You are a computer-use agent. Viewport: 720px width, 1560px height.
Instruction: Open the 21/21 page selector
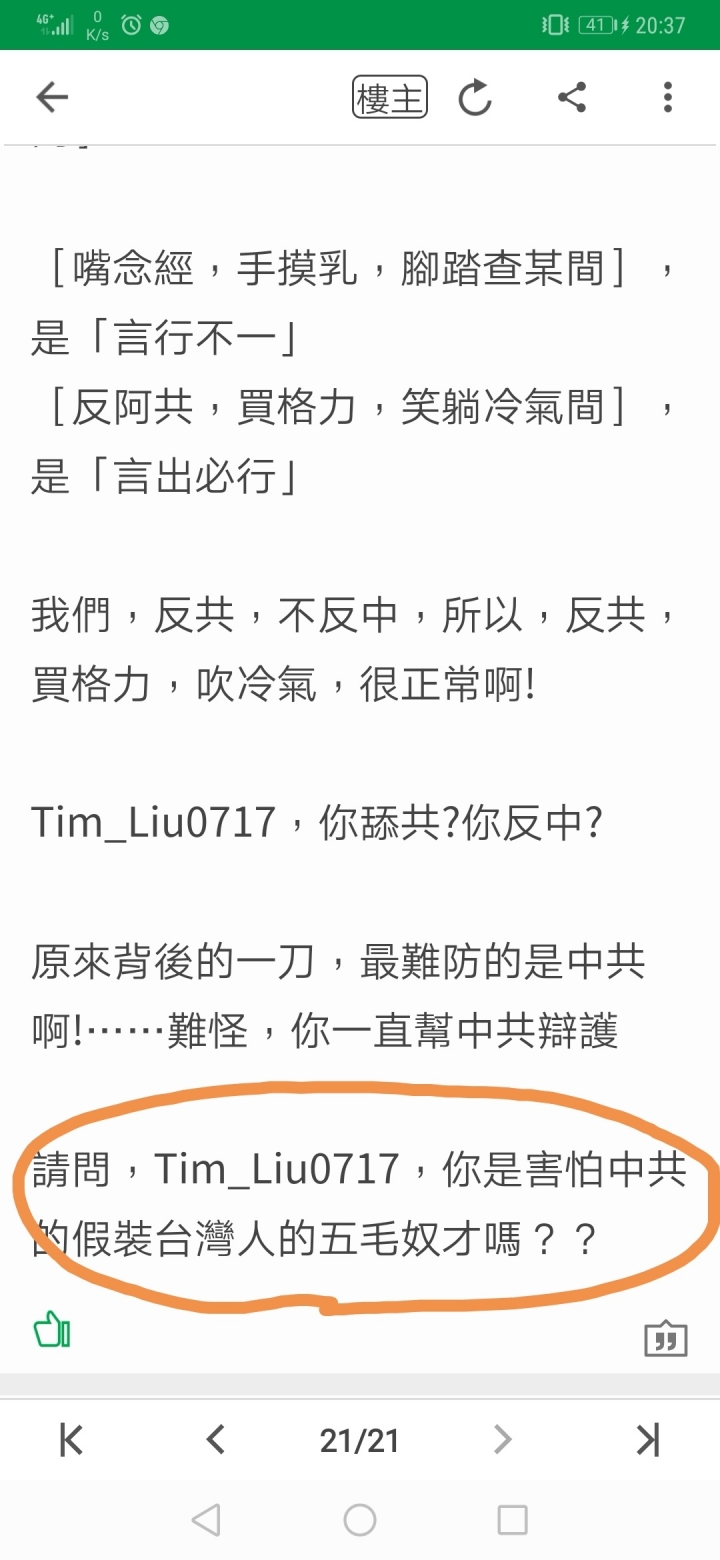pyautogui.click(x=359, y=1440)
